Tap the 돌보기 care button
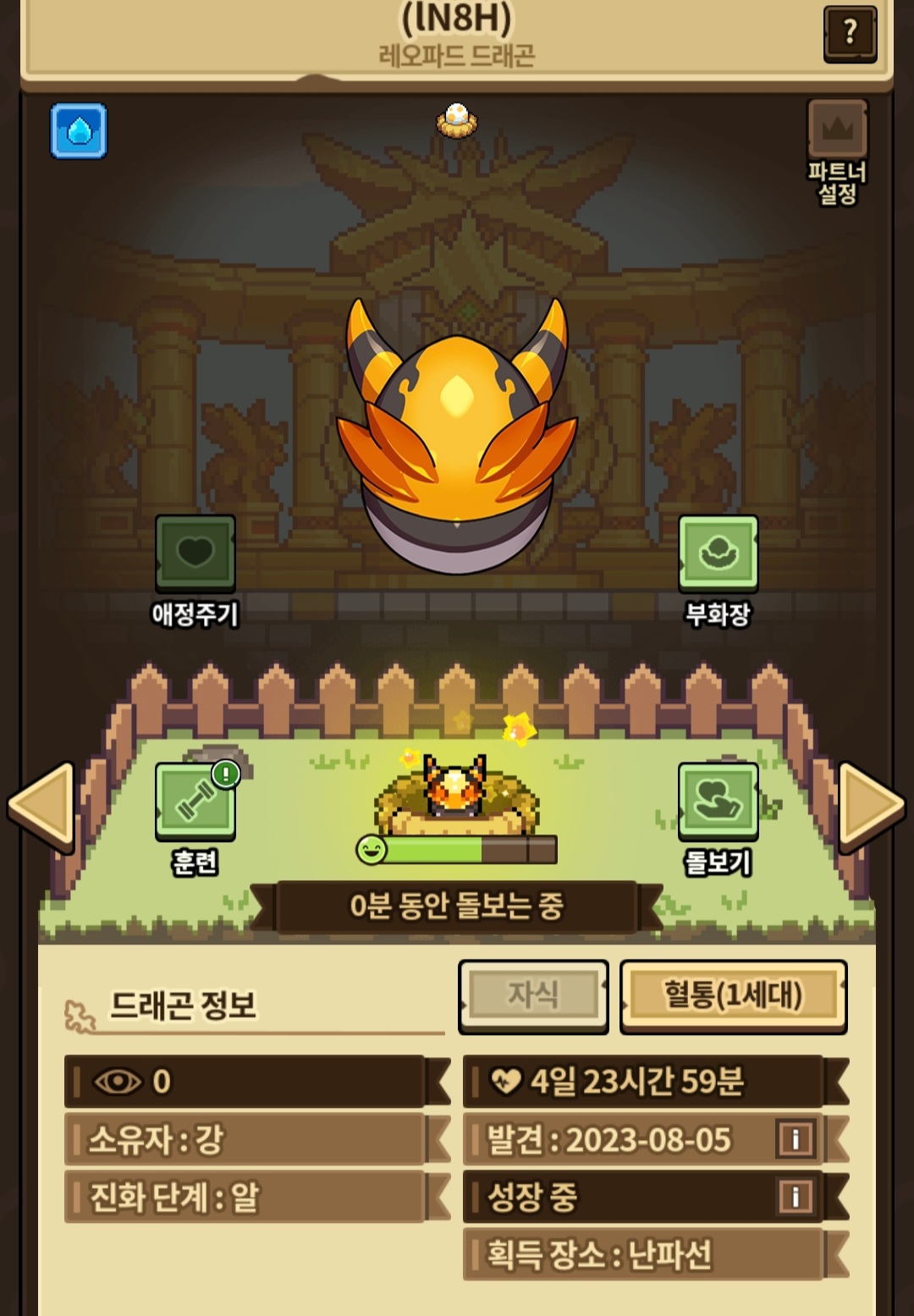Image resolution: width=914 pixels, height=1316 pixels. 718,818
